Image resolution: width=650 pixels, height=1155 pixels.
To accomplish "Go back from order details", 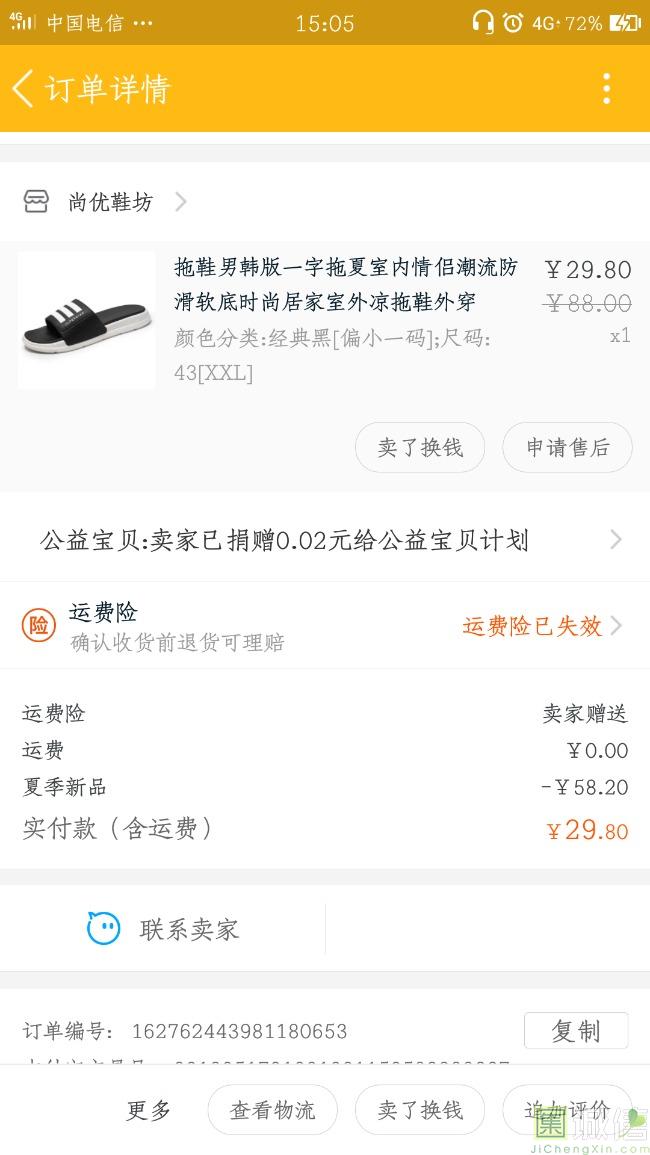I will point(24,89).
